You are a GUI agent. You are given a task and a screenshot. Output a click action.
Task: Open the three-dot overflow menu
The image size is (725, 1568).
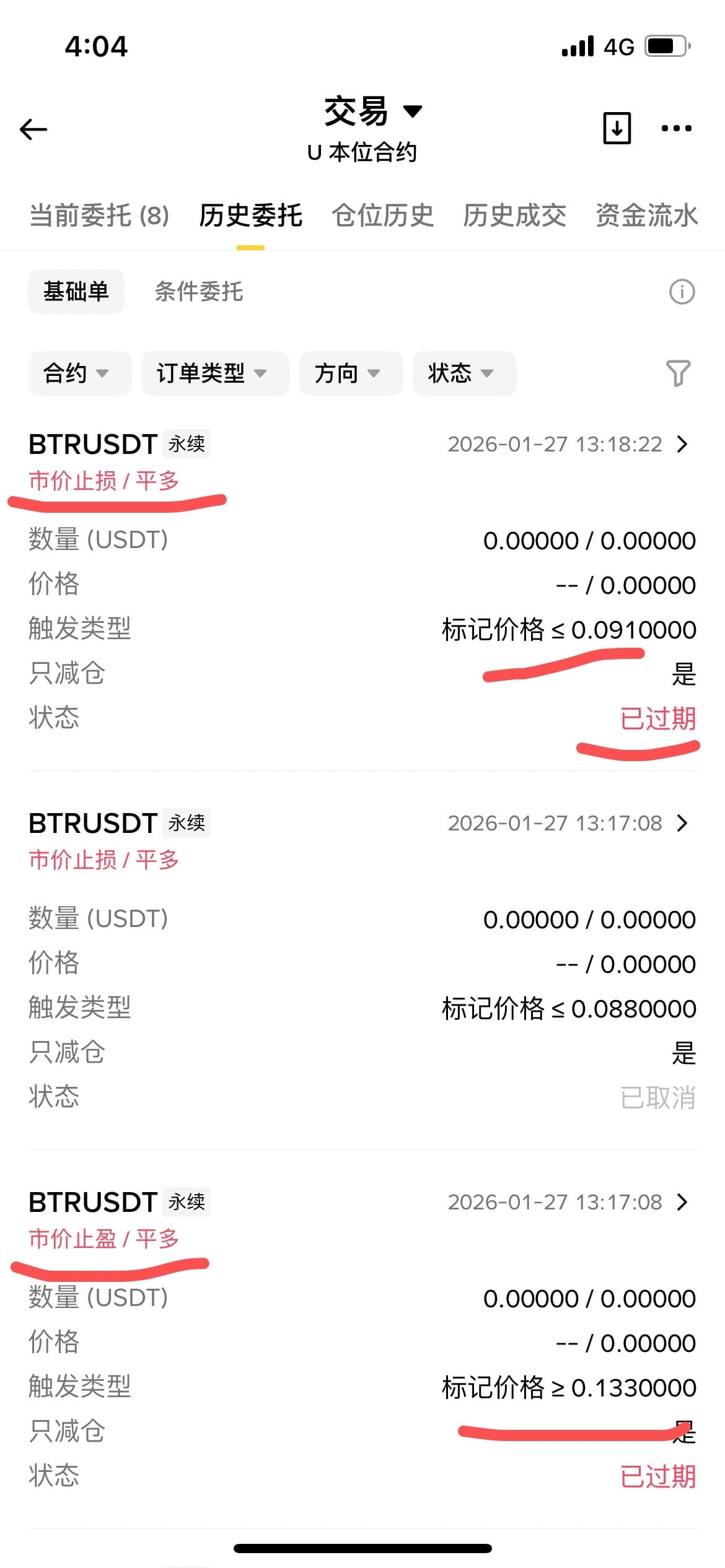click(x=676, y=128)
